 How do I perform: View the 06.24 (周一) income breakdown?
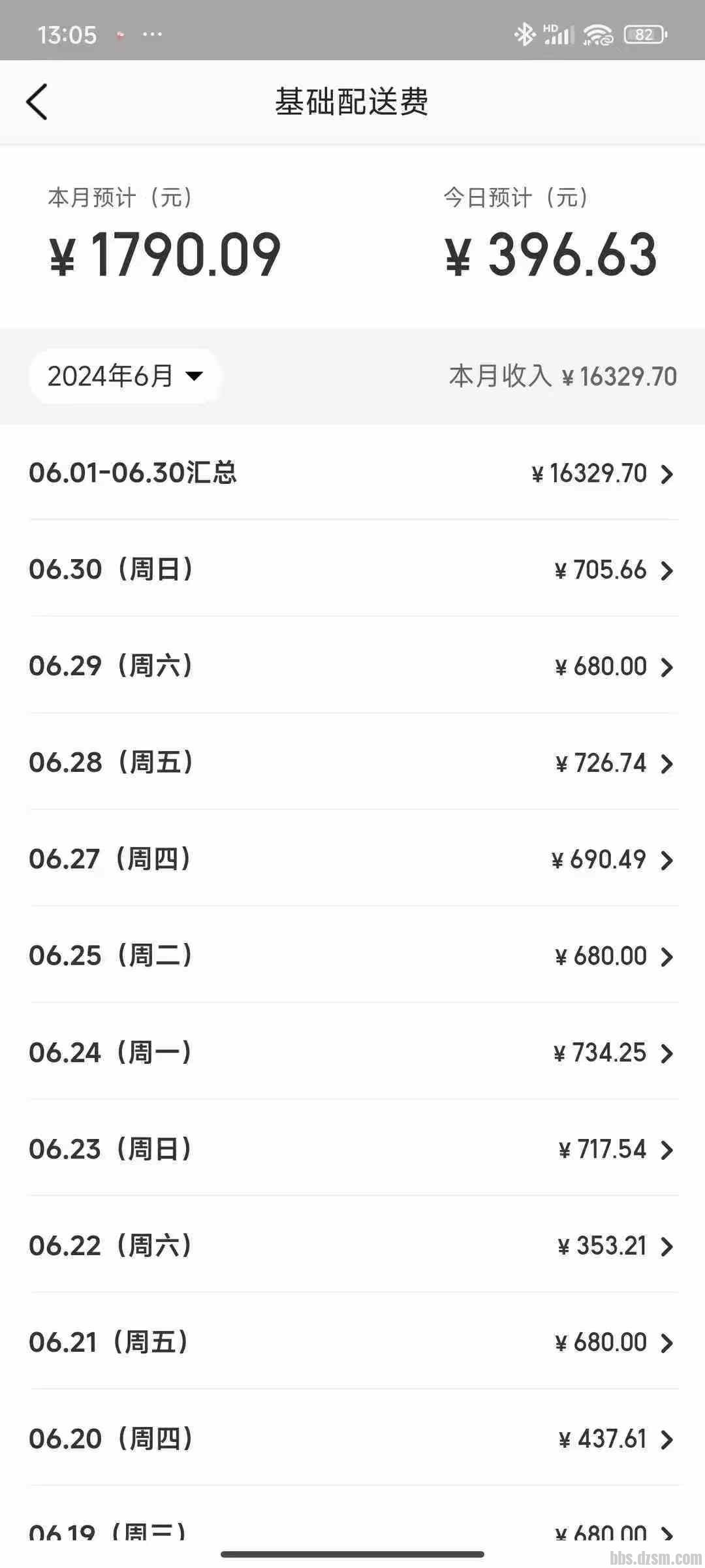pos(352,1053)
